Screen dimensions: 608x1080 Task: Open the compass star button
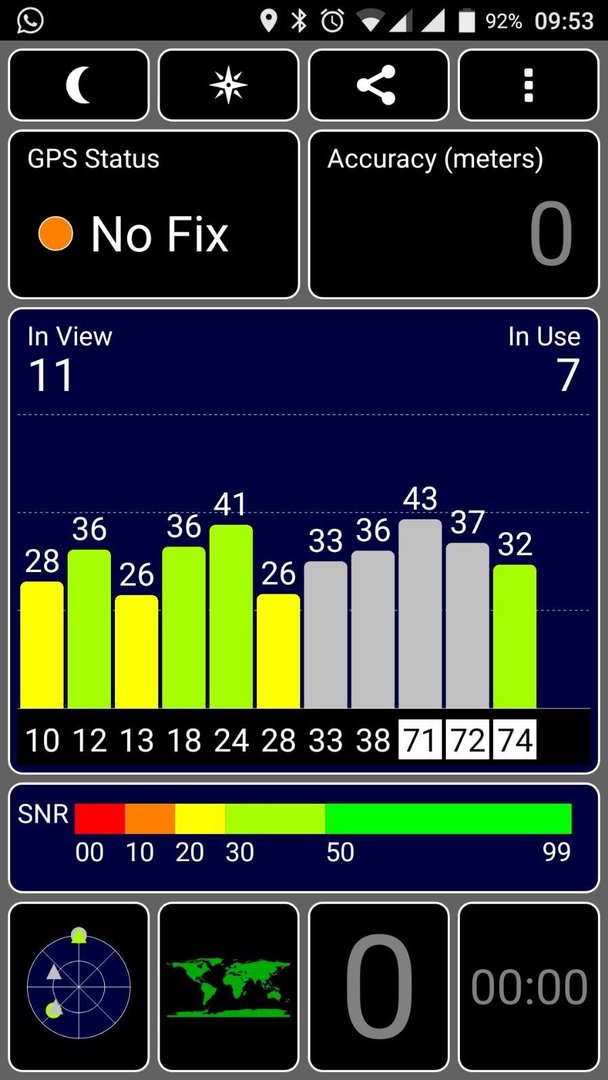[229, 85]
